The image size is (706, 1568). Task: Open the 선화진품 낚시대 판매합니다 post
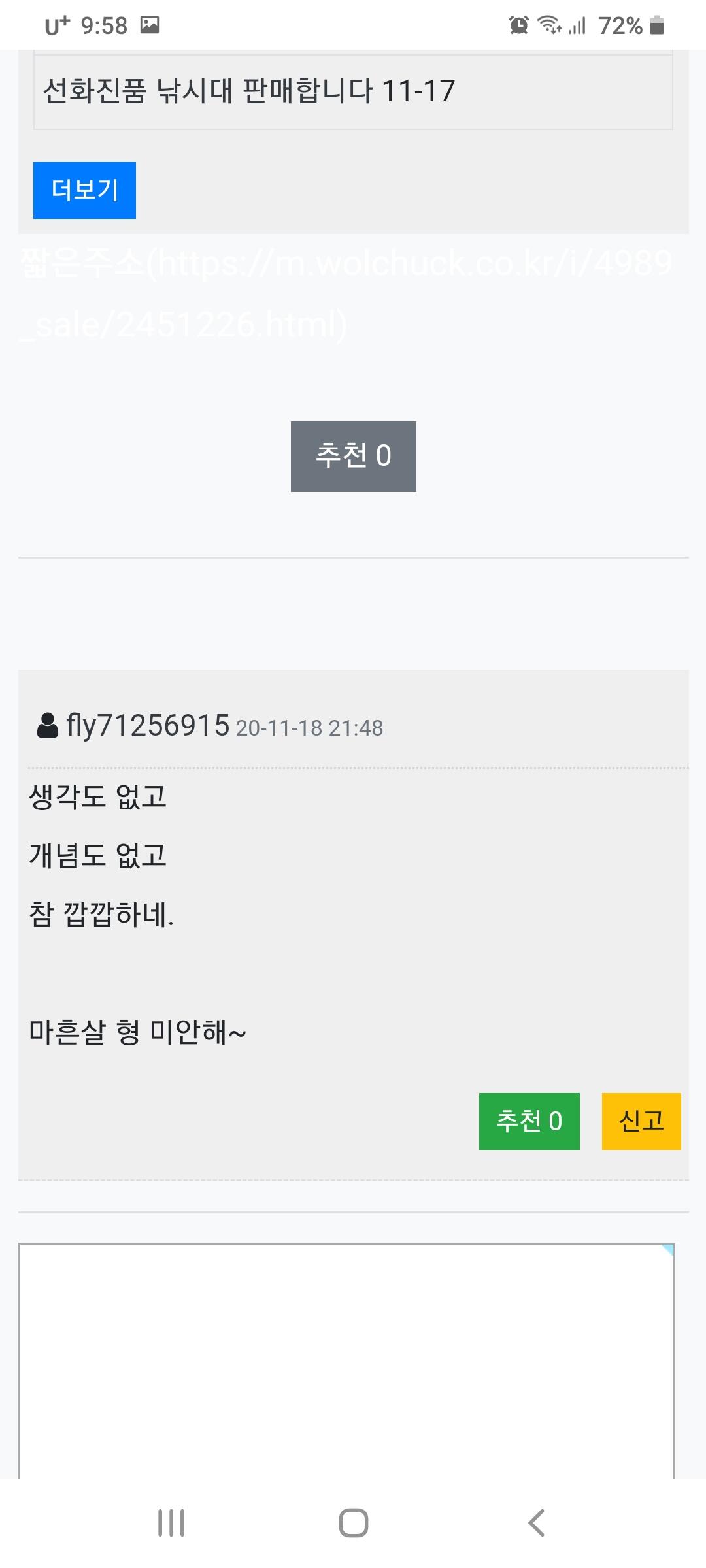pos(353,91)
